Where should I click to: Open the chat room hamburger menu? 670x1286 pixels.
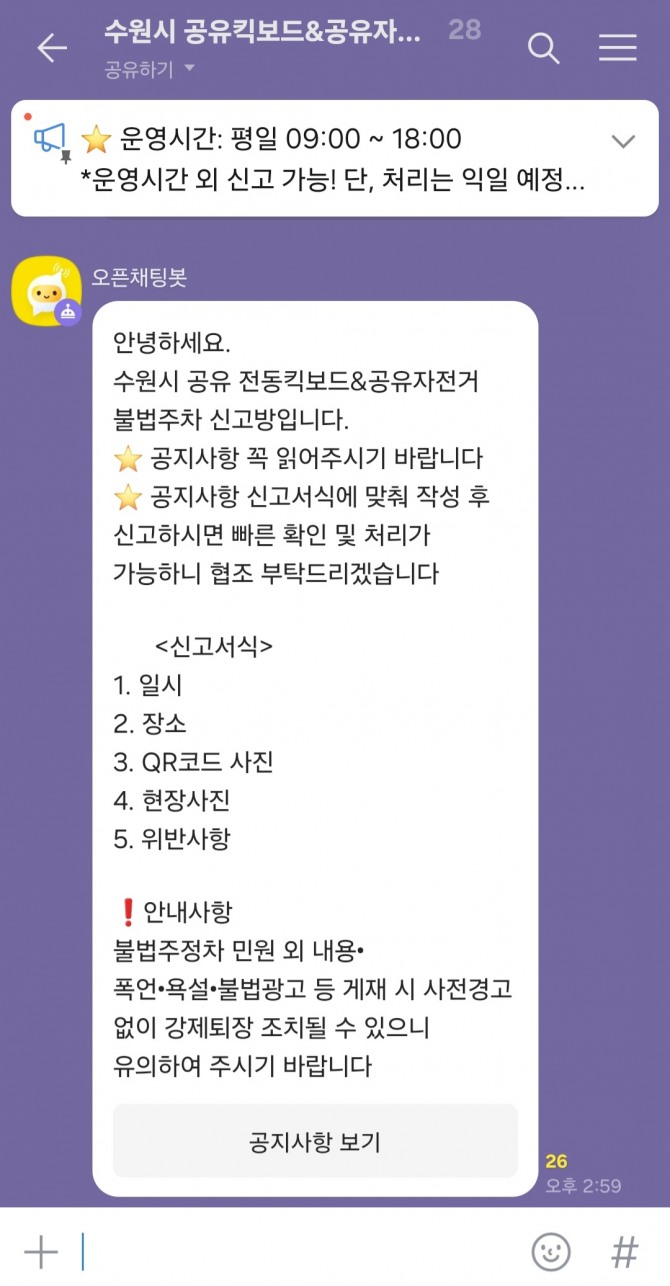pyautogui.click(x=617, y=48)
